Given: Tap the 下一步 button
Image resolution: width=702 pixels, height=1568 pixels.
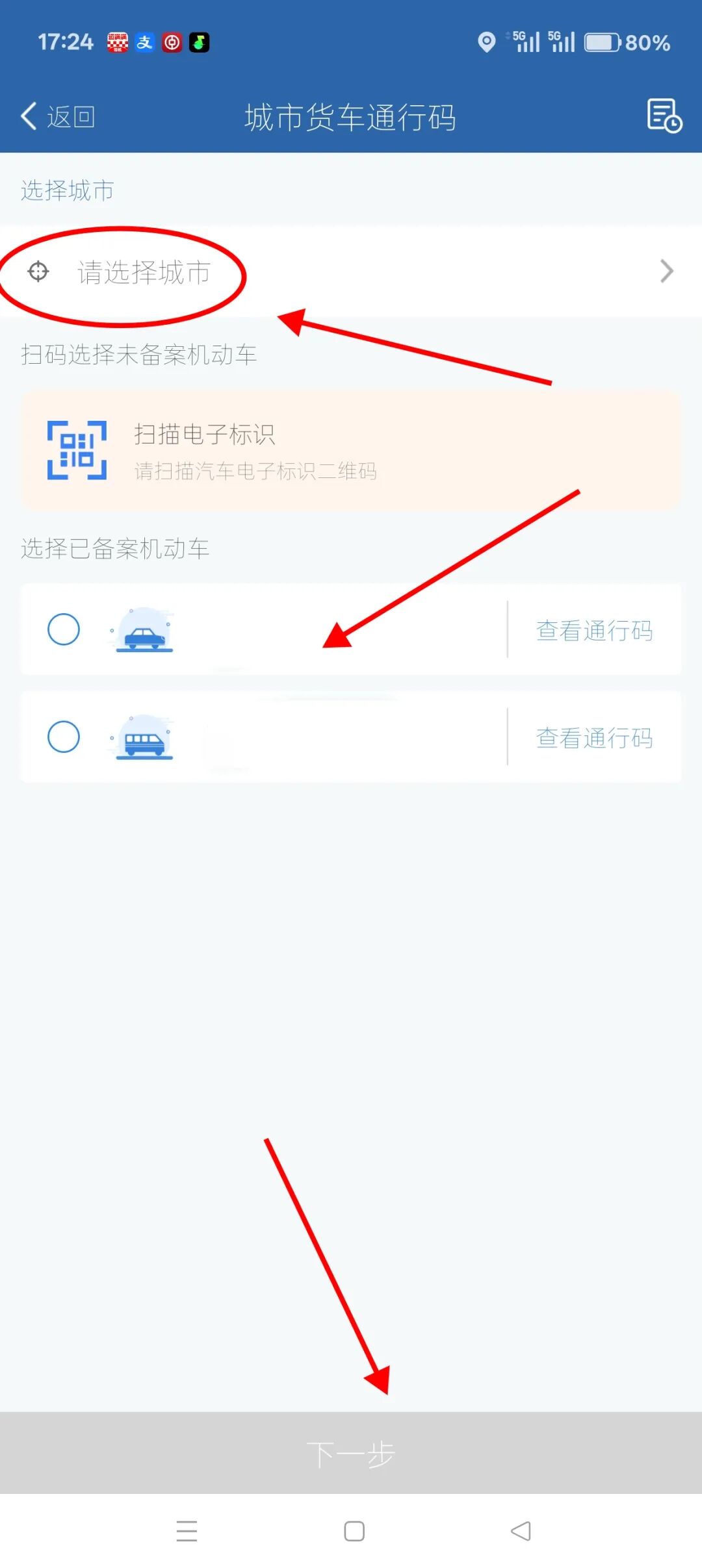Looking at the screenshot, I should [x=351, y=1454].
